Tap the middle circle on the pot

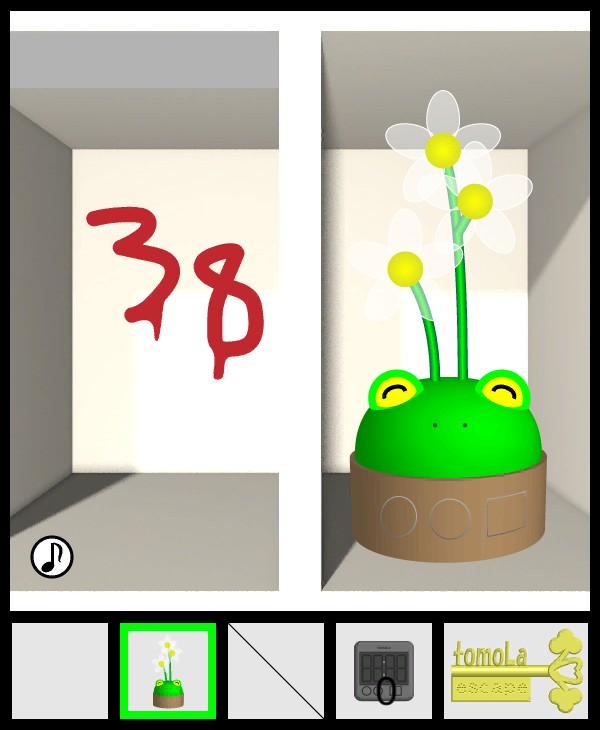point(450,519)
